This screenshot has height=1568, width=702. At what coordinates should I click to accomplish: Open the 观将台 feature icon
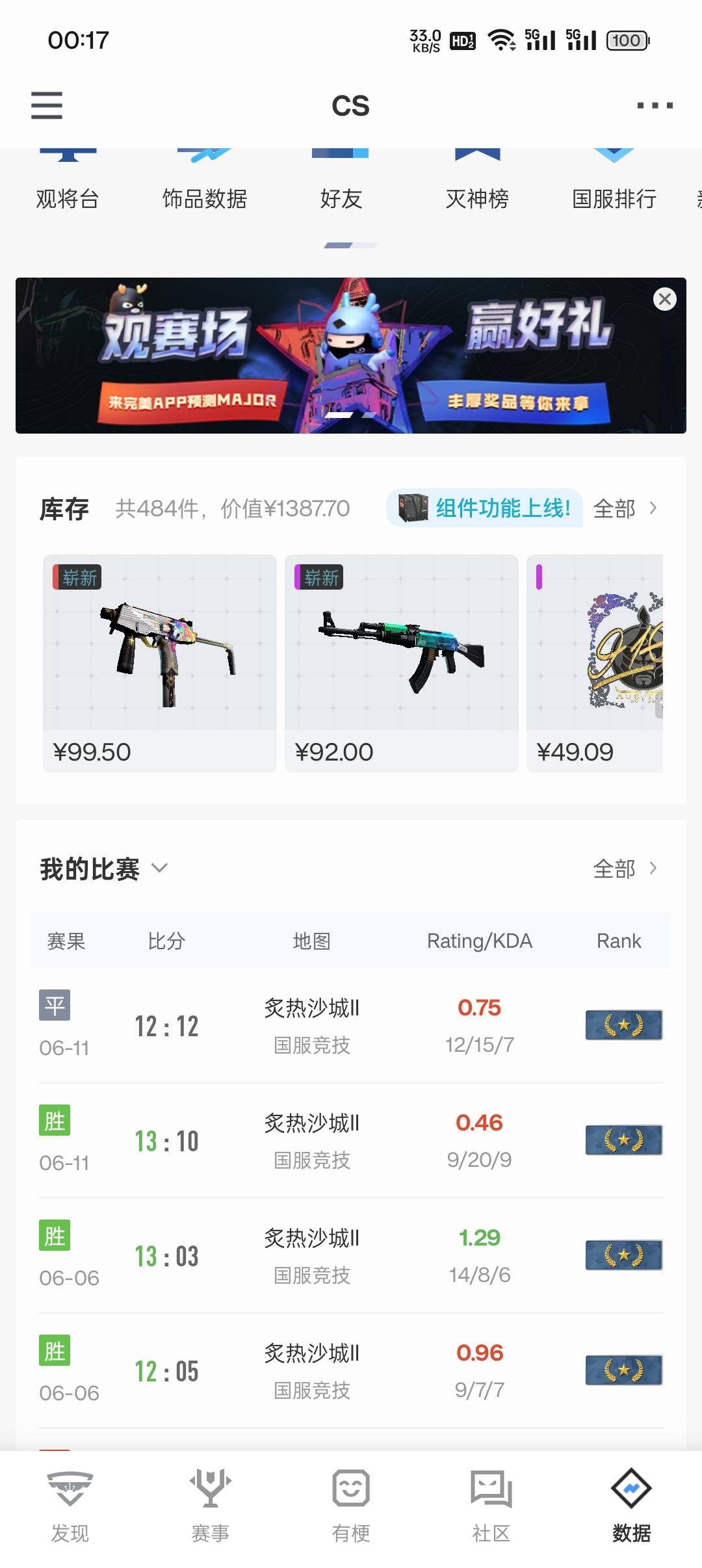(67, 176)
